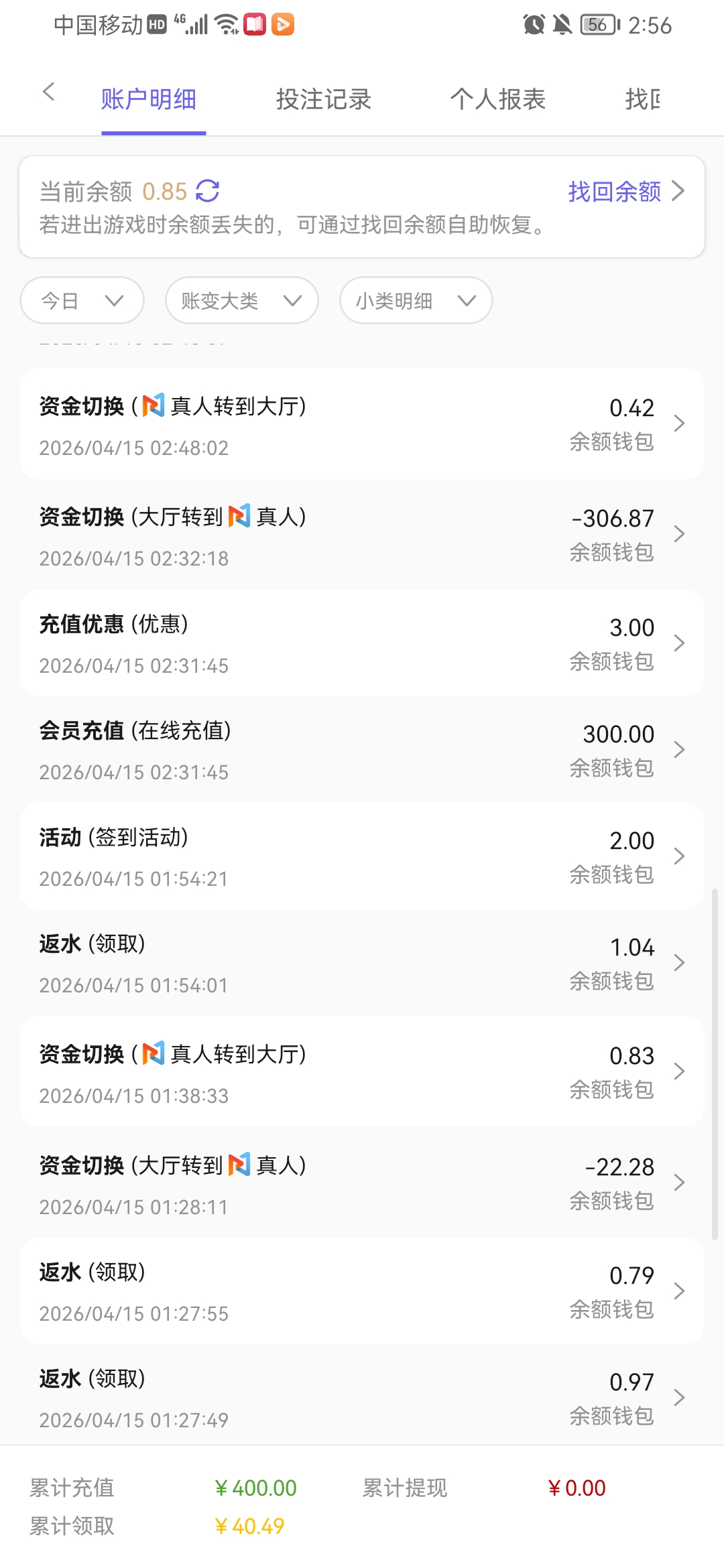
Task: Open details arrow on 资金切换 0.42 record
Action: click(680, 423)
